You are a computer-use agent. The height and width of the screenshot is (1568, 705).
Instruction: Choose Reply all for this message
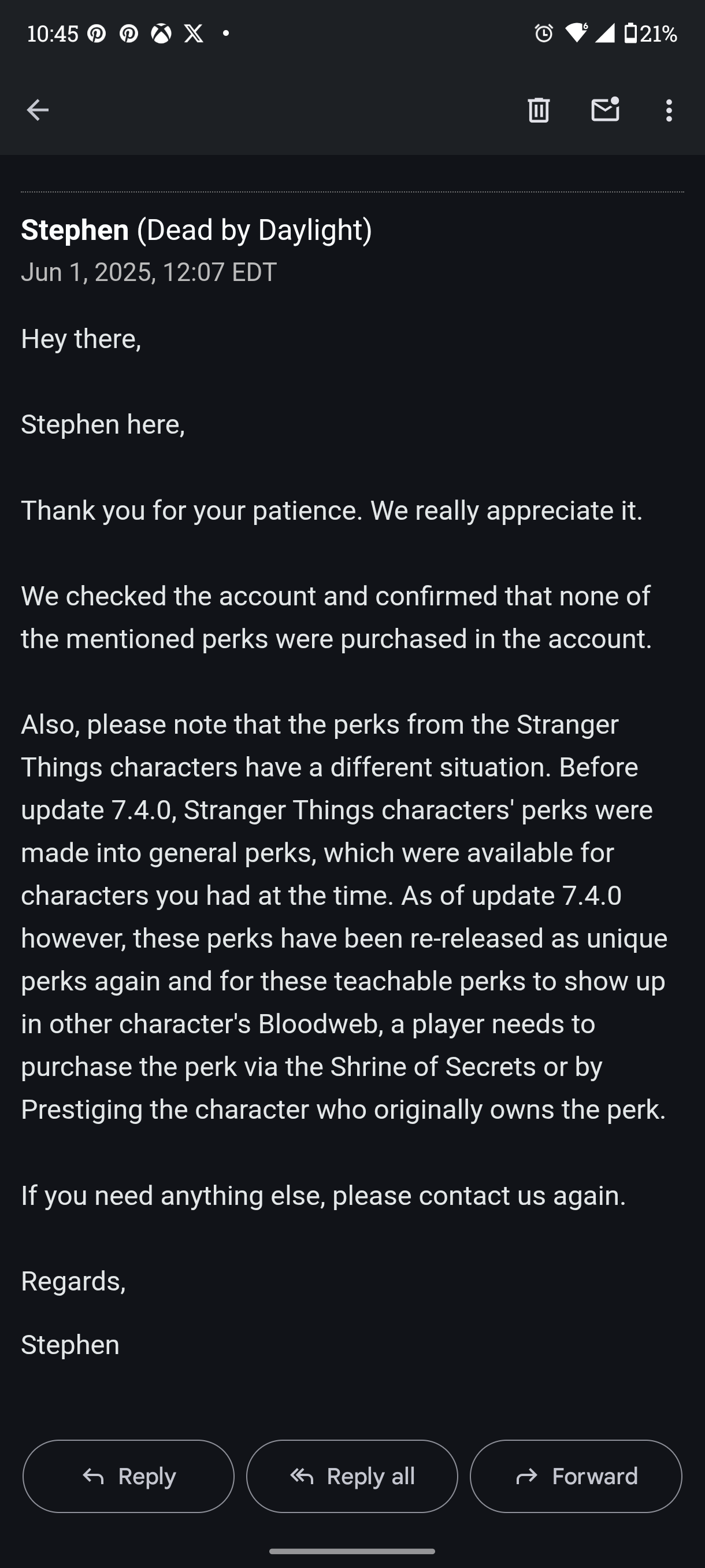pos(352,1476)
